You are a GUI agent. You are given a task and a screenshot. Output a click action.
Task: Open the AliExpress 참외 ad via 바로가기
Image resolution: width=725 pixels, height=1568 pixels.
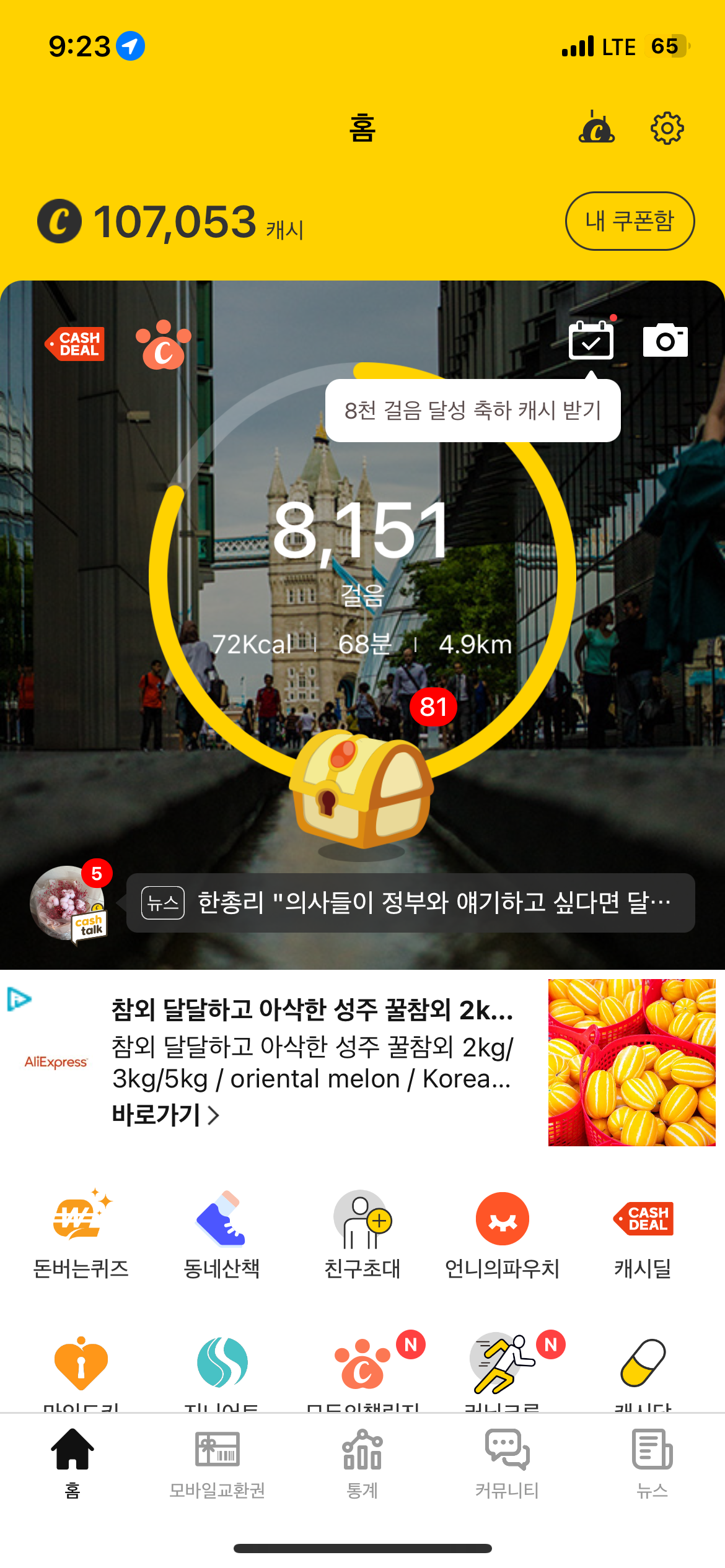165,1115
